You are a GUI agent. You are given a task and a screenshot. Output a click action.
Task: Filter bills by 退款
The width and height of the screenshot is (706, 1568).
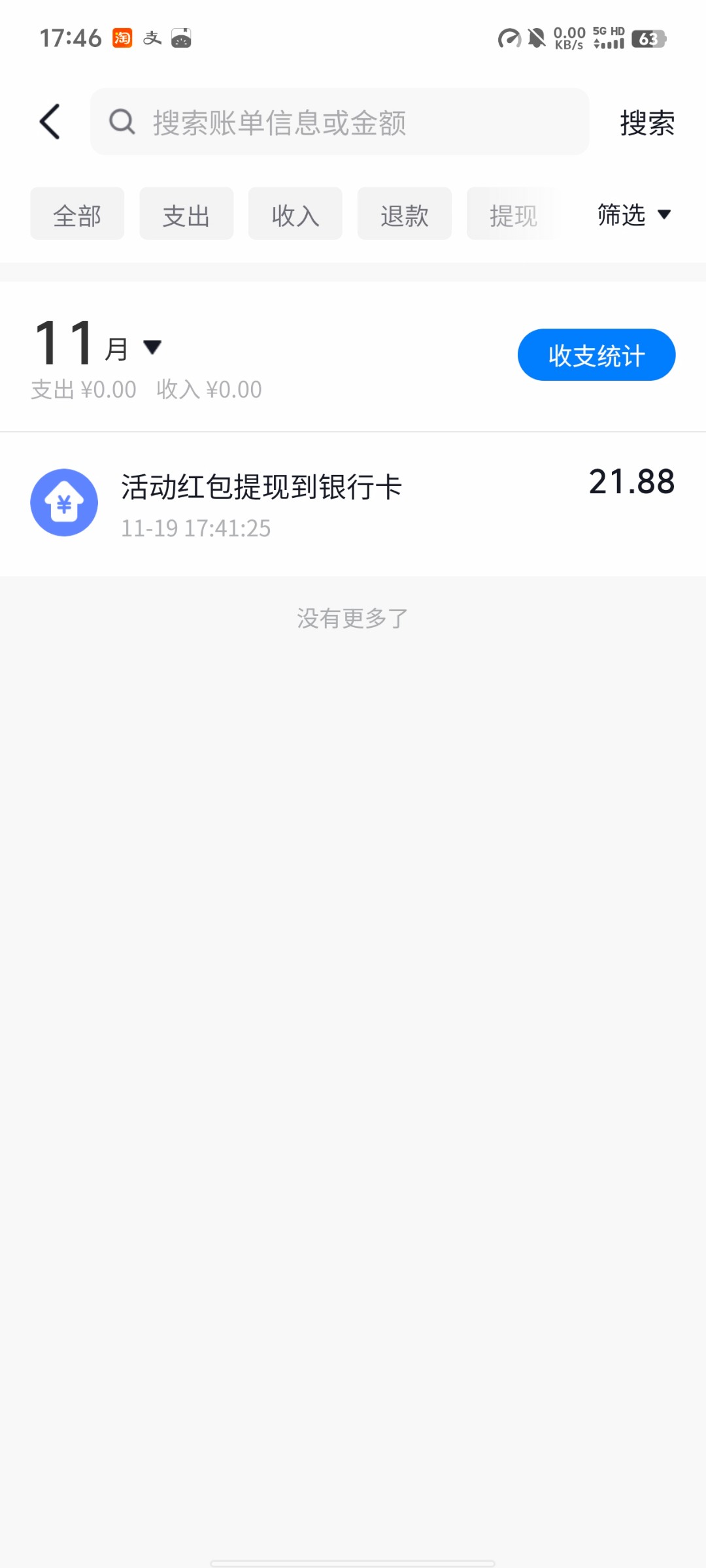point(405,214)
